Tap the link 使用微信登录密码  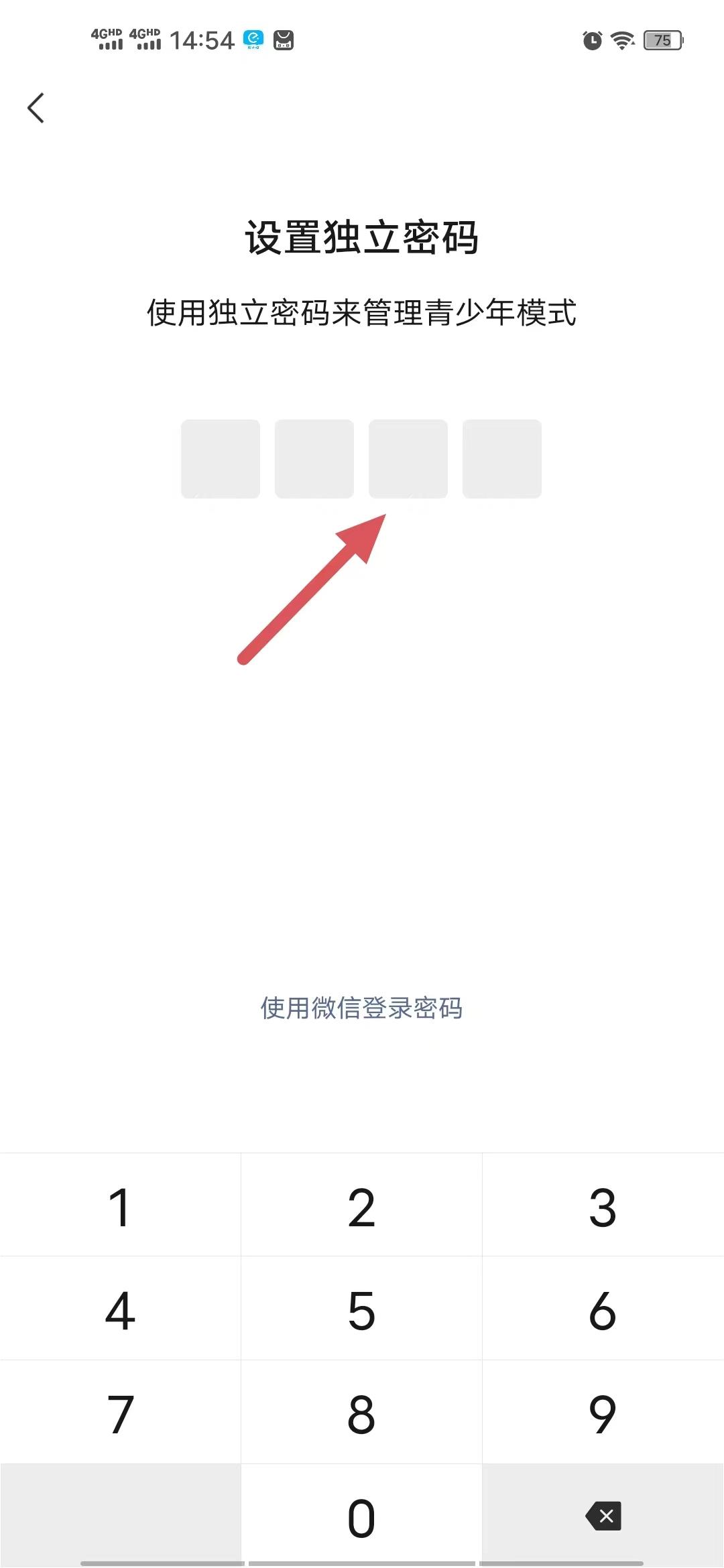pos(361,1008)
